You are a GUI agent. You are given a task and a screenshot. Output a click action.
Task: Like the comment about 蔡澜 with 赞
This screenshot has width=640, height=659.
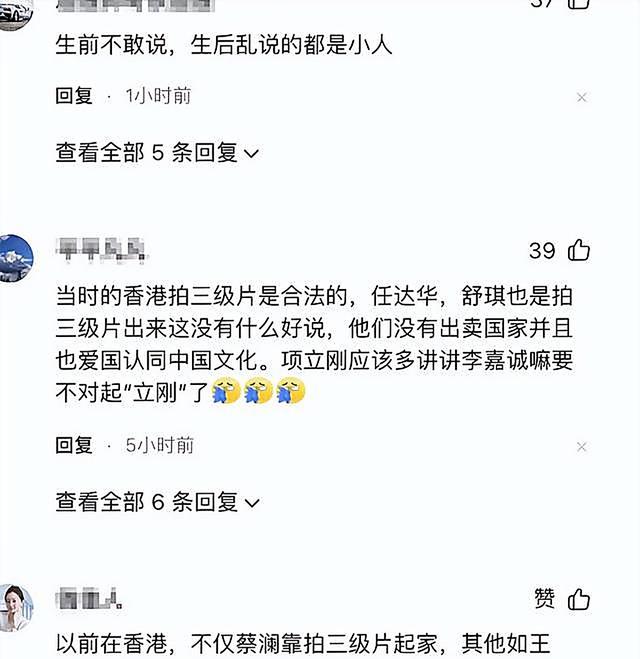click(x=579, y=598)
